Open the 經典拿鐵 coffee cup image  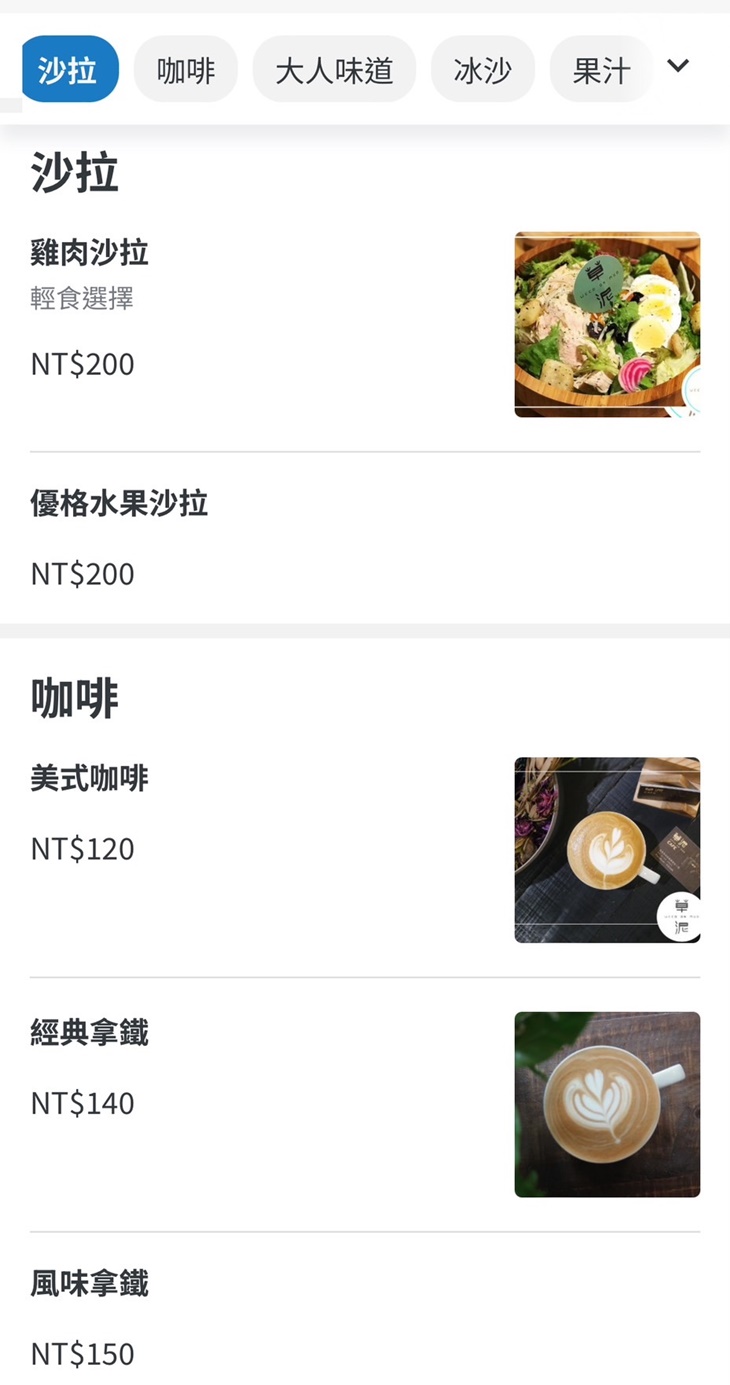tap(606, 1103)
